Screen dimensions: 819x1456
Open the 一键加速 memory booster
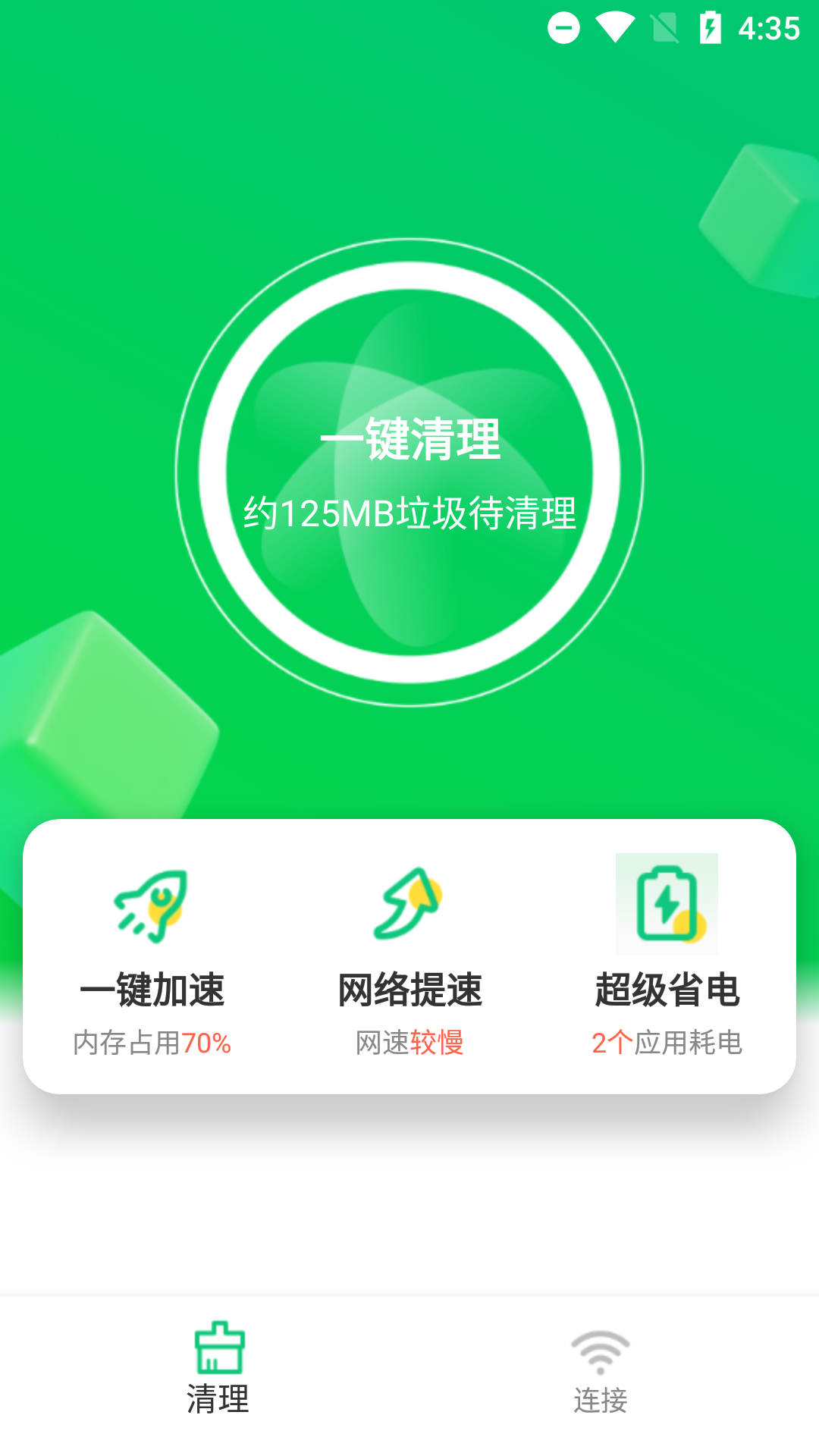click(152, 990)
